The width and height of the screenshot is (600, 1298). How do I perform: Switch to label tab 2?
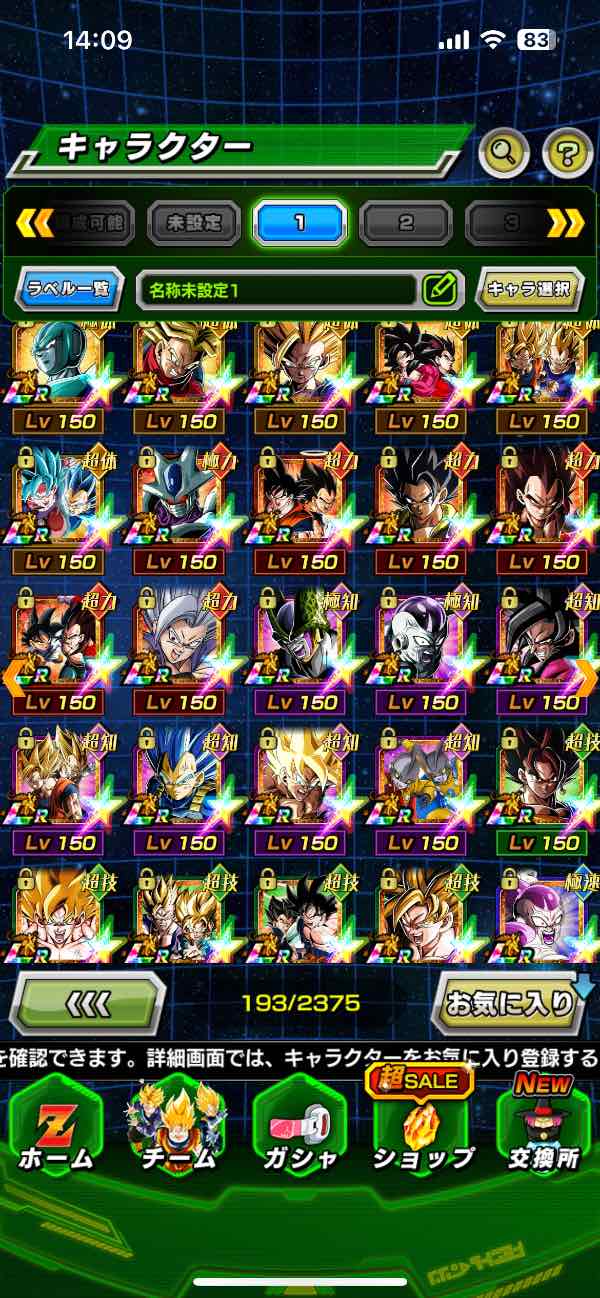point(405,223)
